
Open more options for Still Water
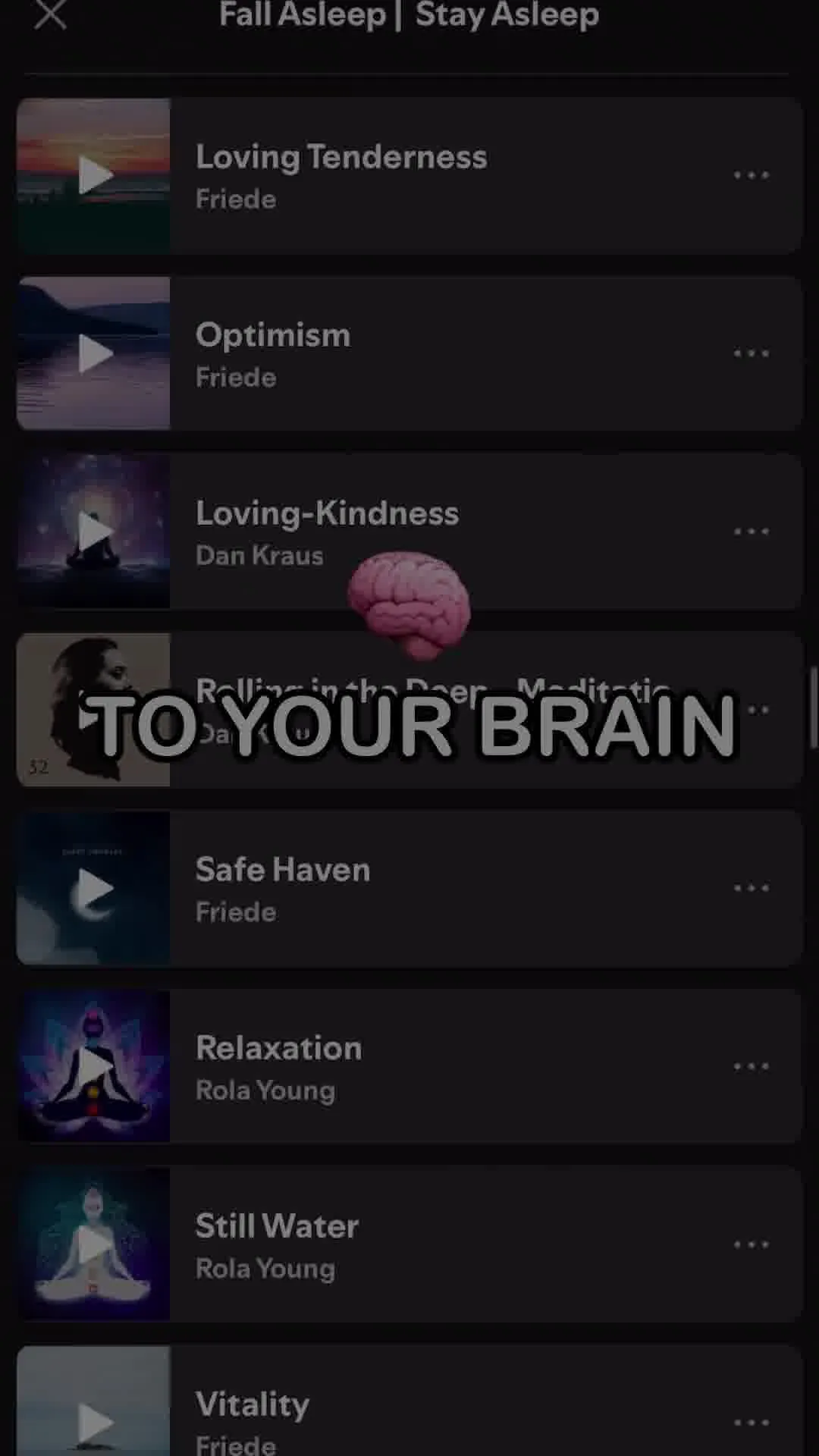pos(751,1244)
